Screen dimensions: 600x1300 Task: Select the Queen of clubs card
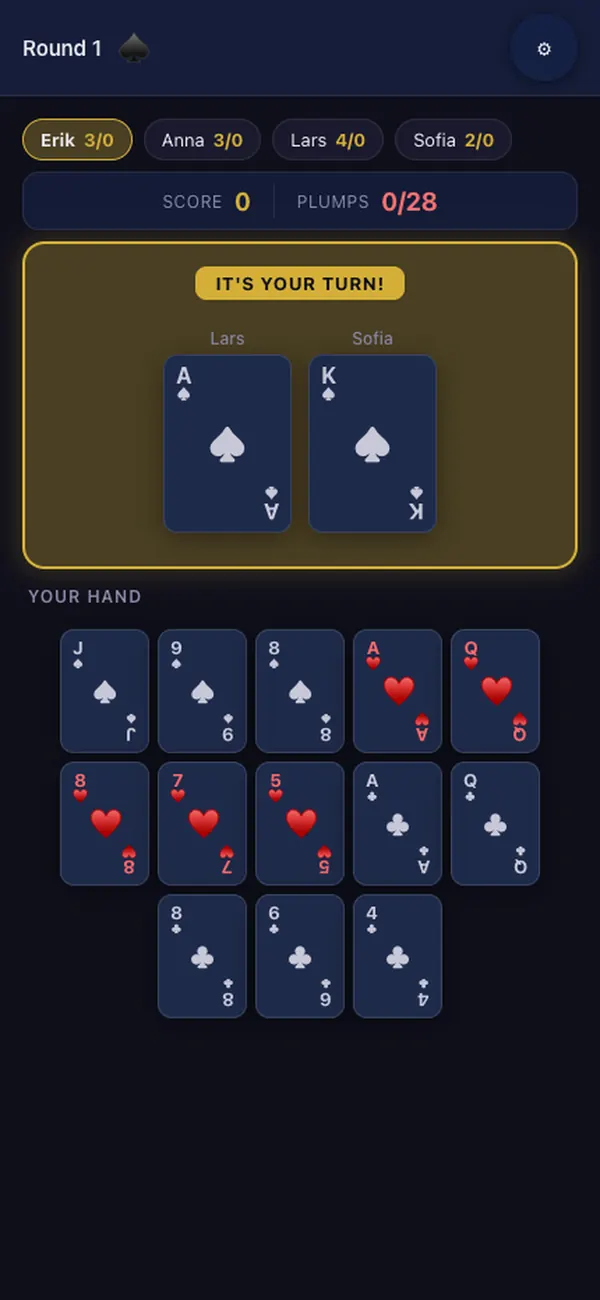495,824
